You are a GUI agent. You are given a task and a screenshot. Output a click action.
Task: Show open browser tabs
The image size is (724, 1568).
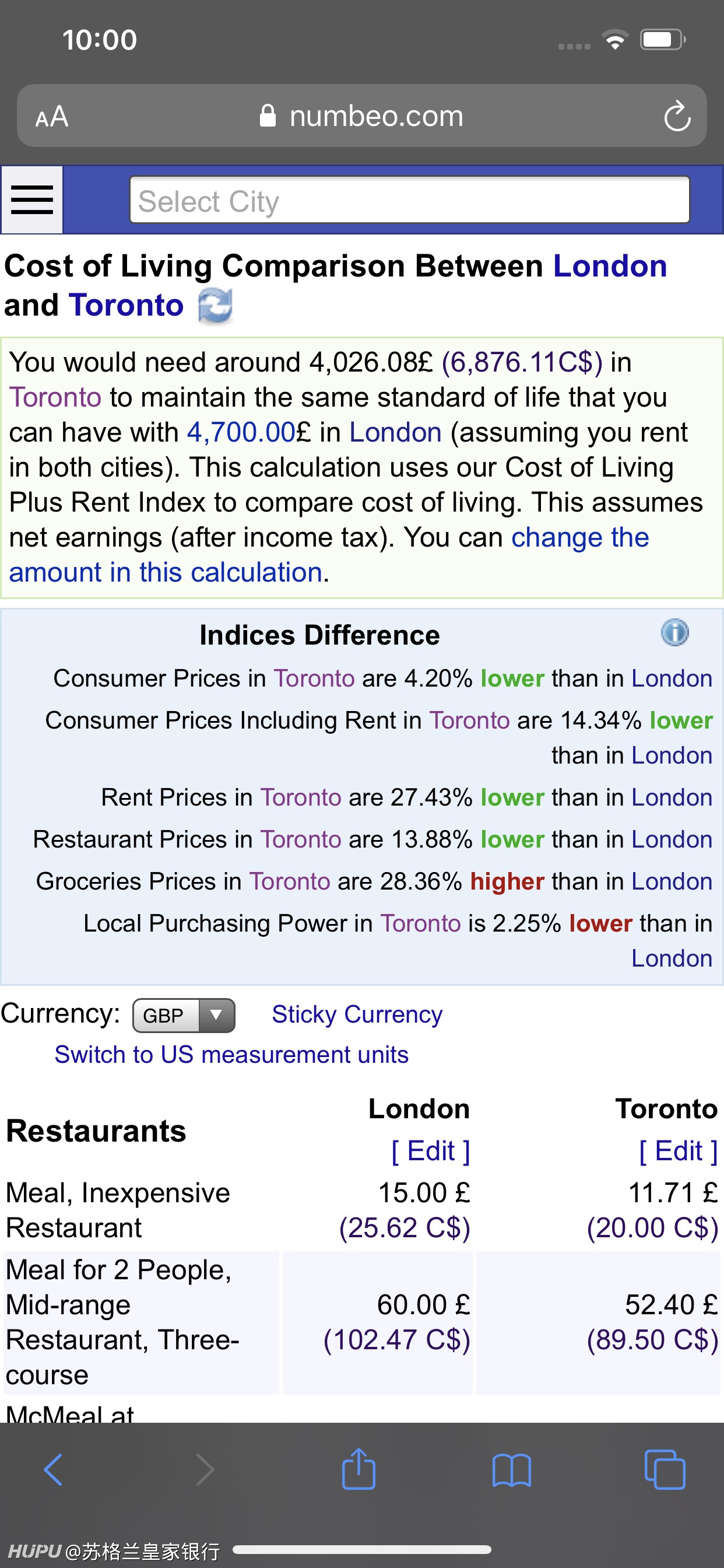tap(665, 1469)
